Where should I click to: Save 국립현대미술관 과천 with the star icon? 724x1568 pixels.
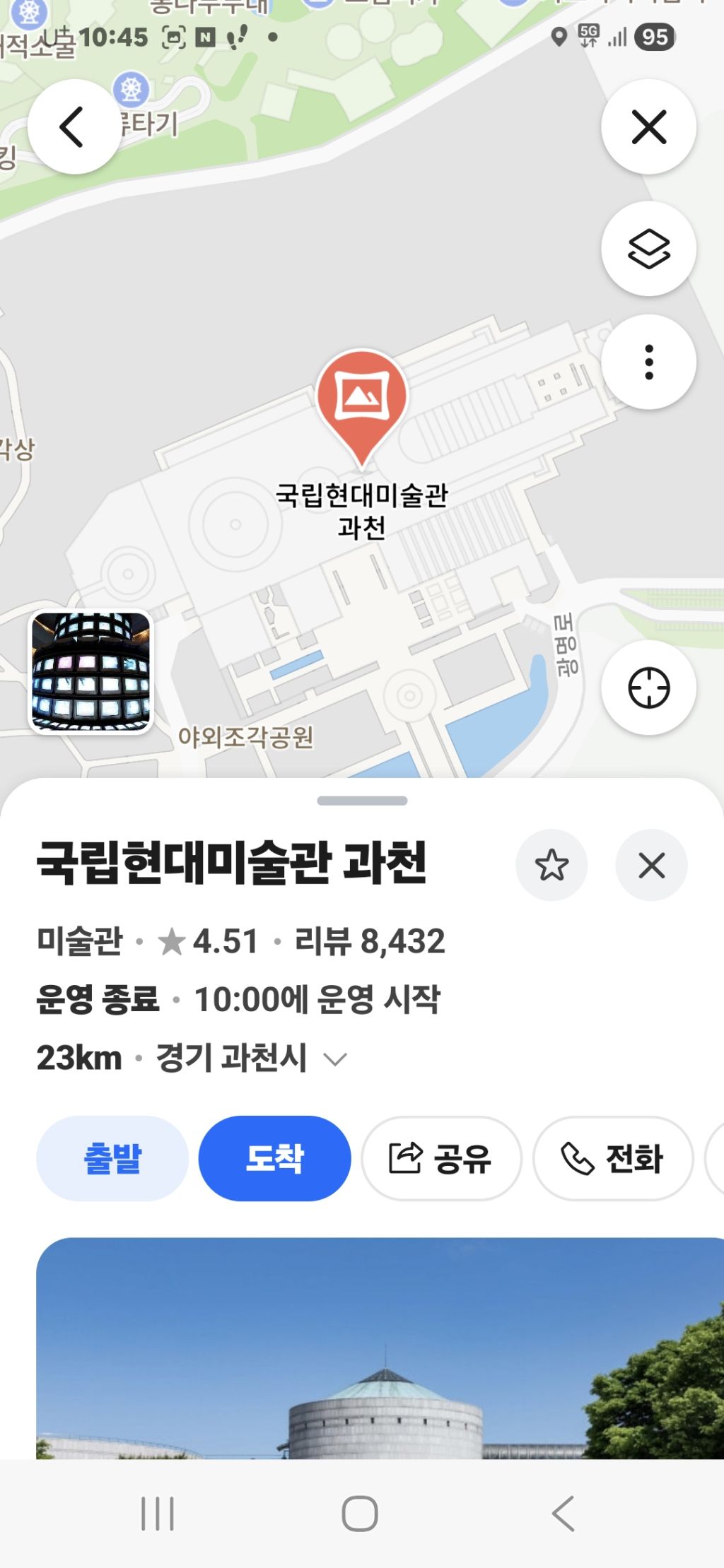(551, 865)
